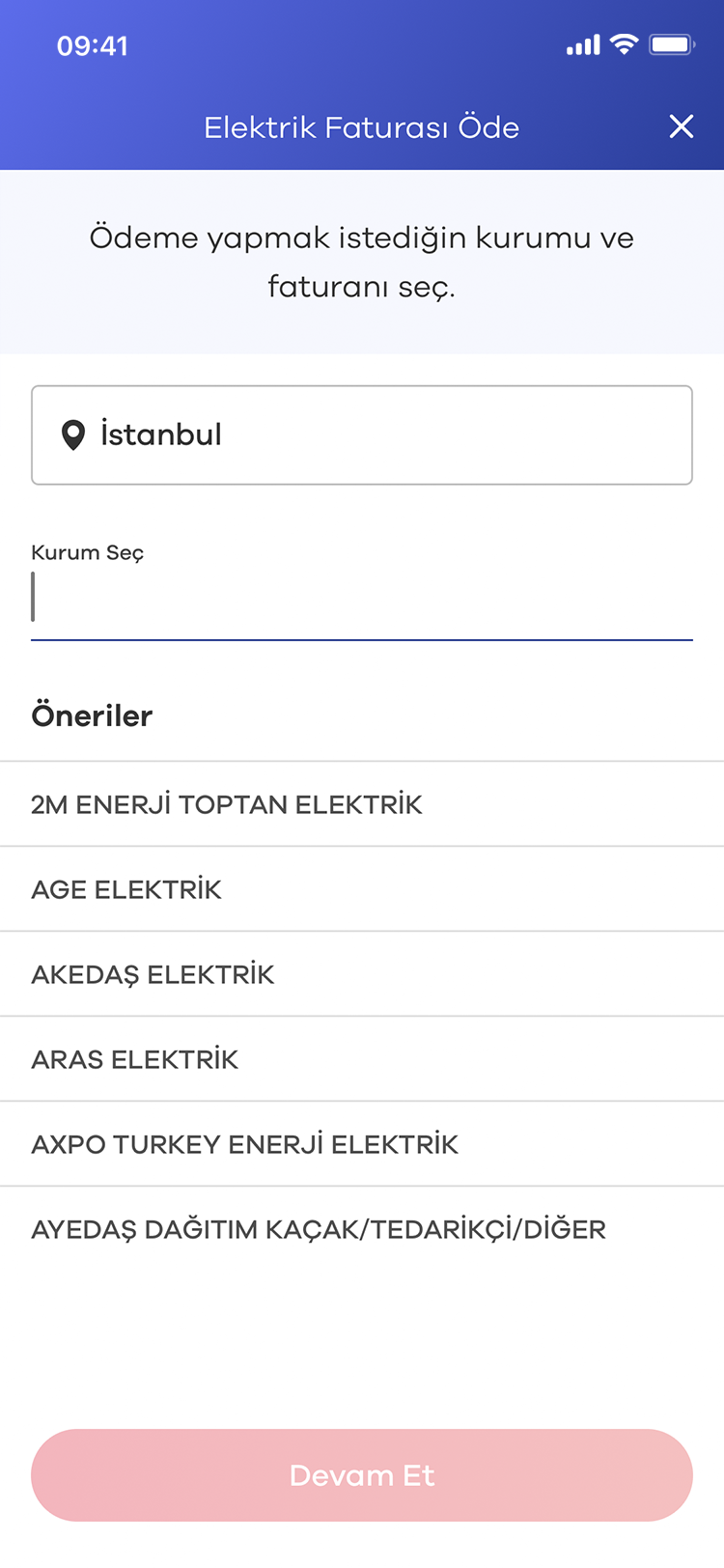
Task: Select 2M ENERJİ TOPTAN ELEKTRİK
Action: point(362,804)
